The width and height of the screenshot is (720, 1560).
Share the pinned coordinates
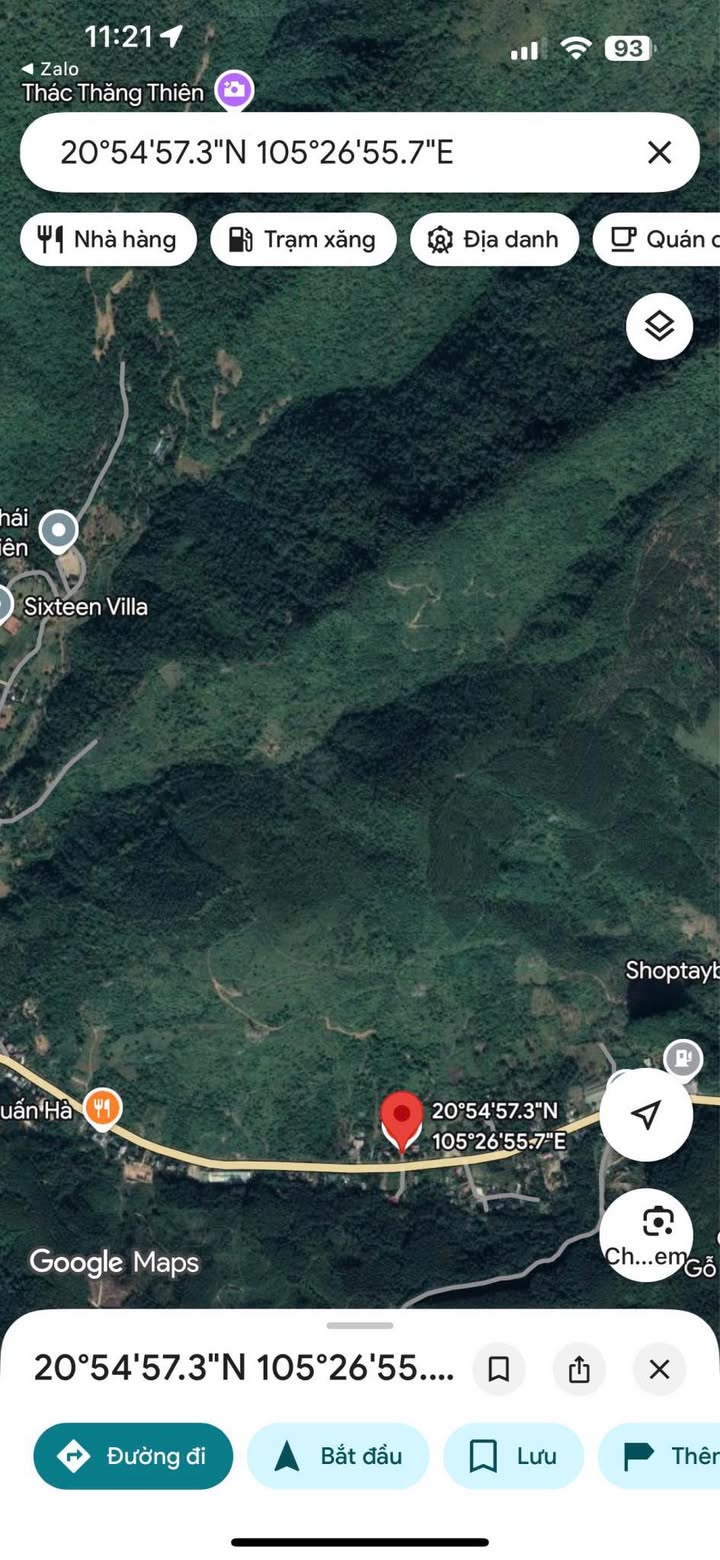click(x=579, y=1369)
